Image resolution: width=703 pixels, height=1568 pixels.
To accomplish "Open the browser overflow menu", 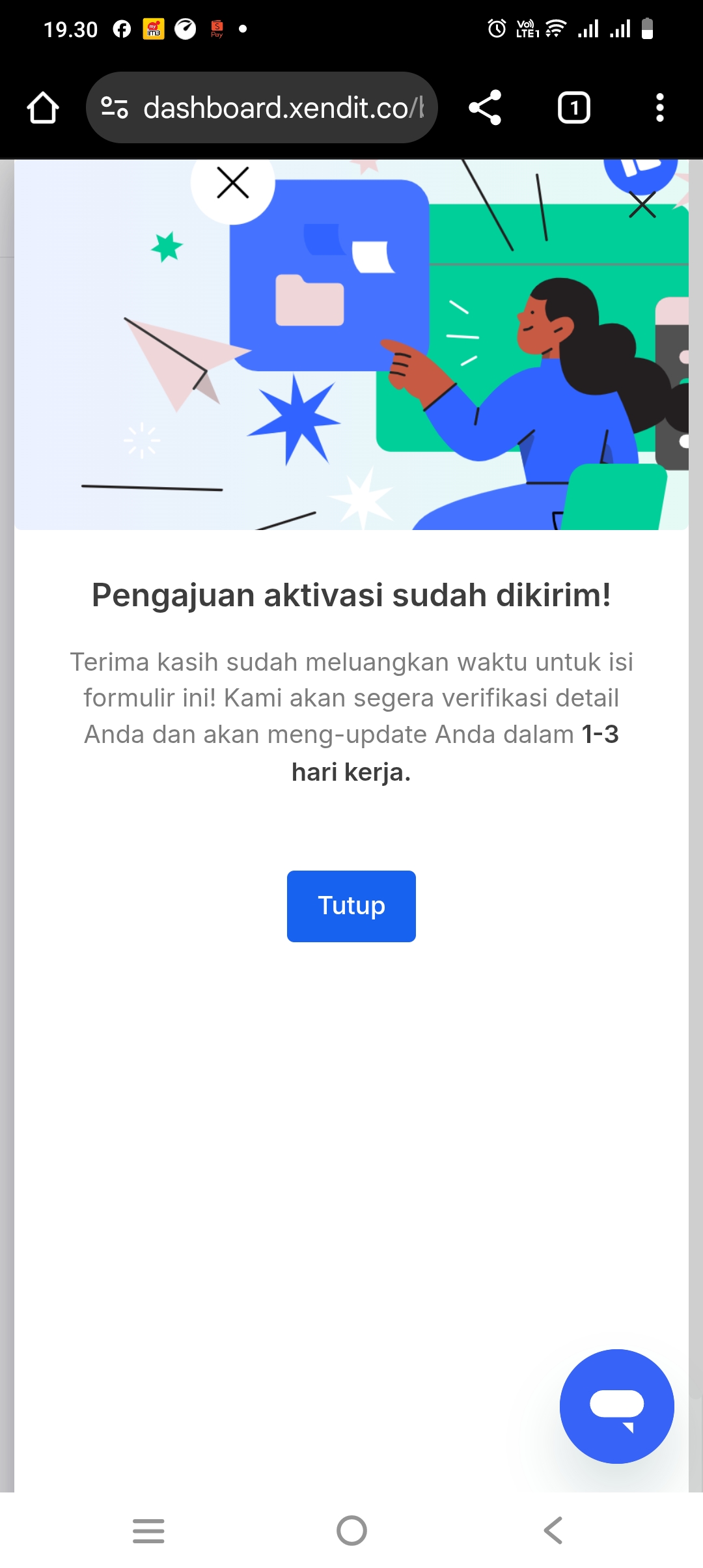I will click(659, 107).
